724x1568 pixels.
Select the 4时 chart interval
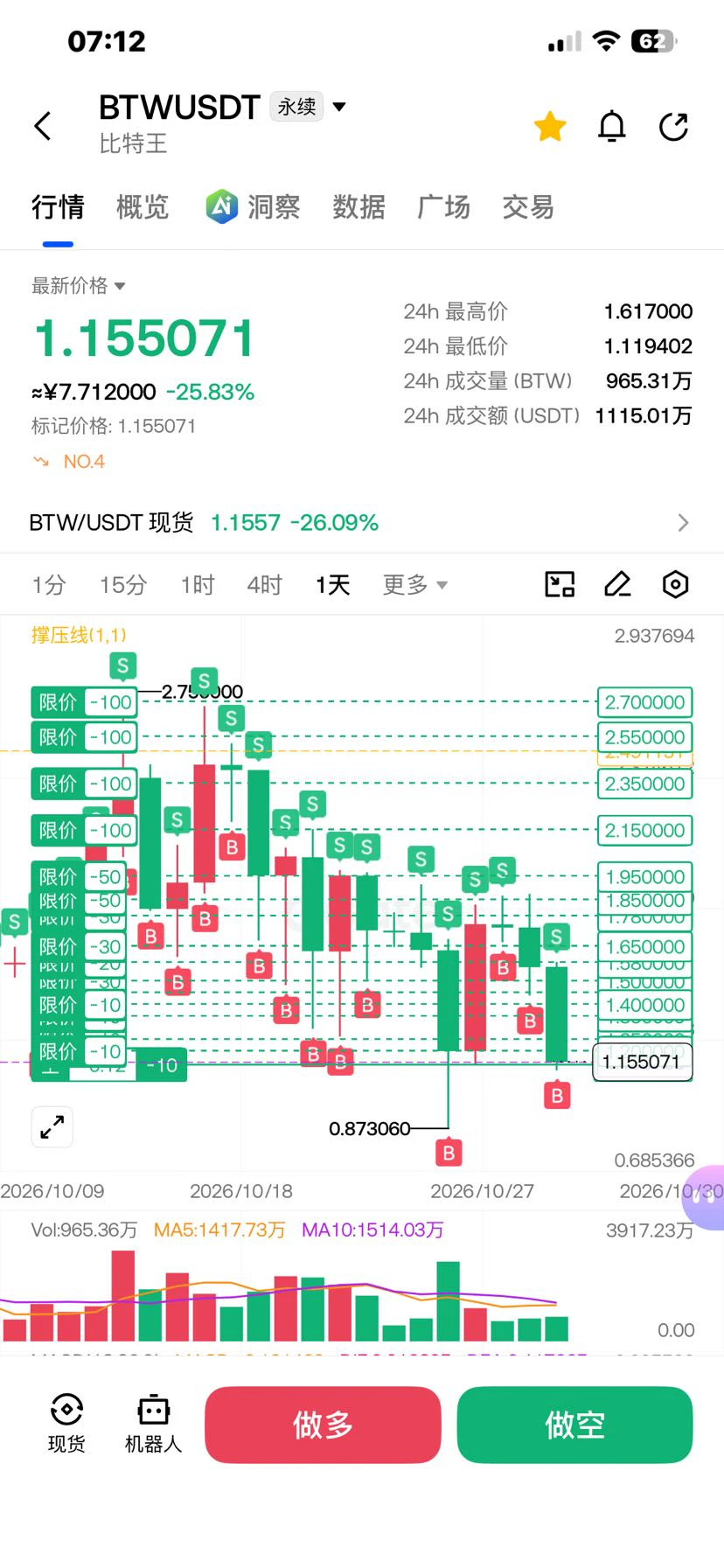[265, 585]
